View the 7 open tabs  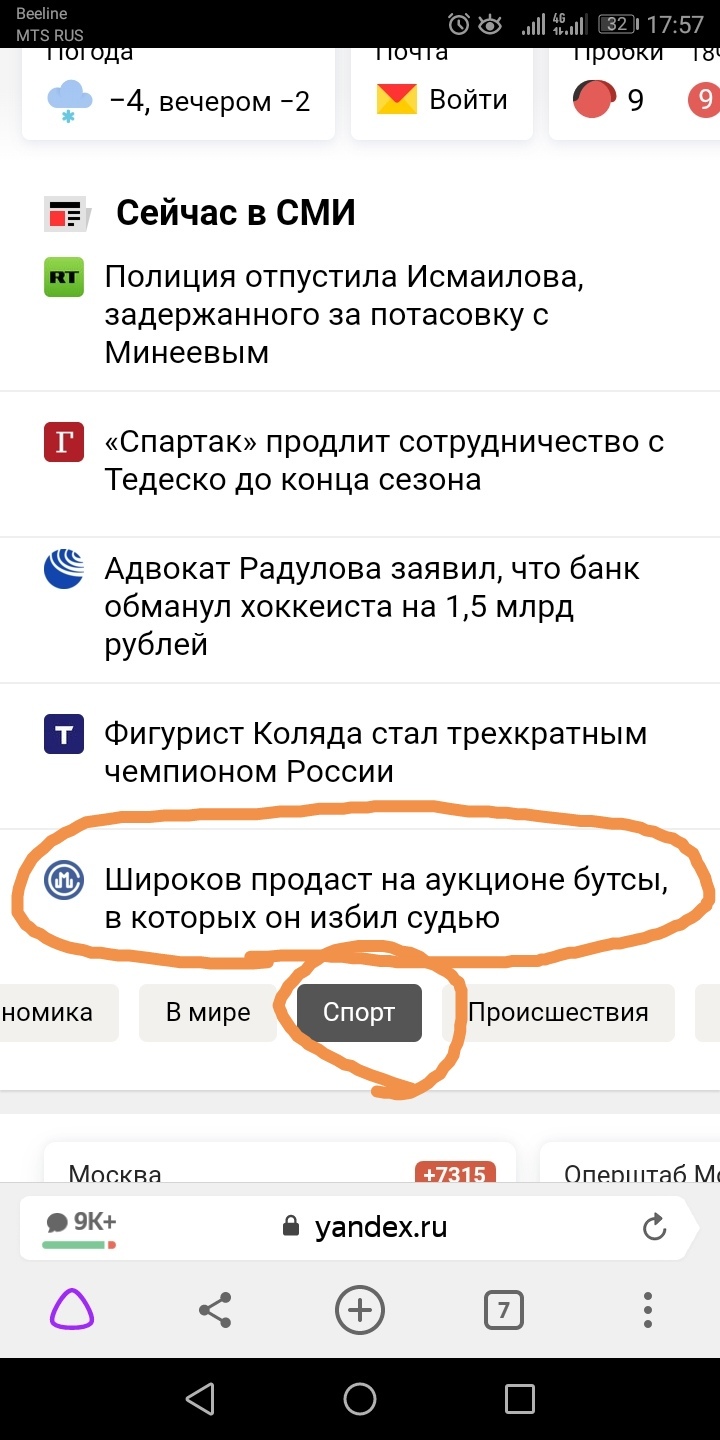[503, 1309]
